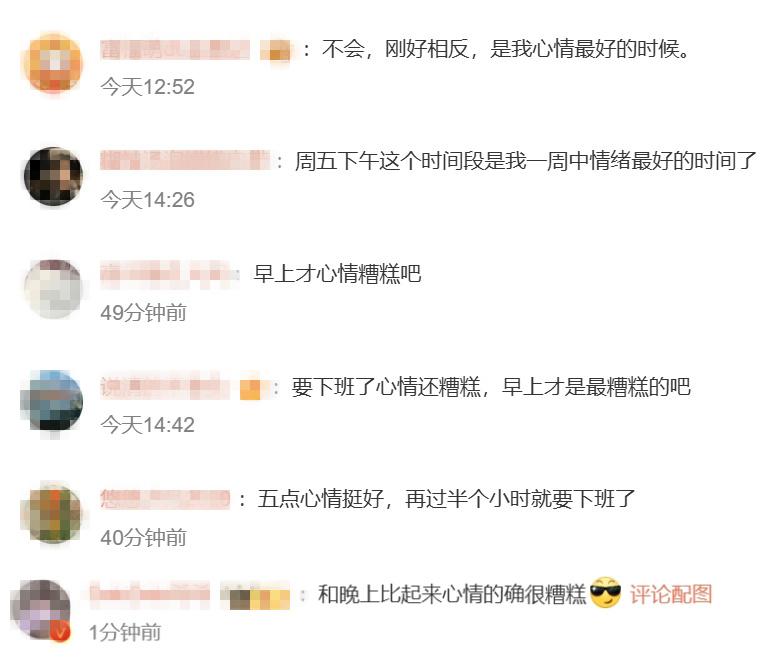Viewport: 774px width, 666px height.
Task: Open avatar of the 和晚上比起来 commenter
Action: point(42,608)
